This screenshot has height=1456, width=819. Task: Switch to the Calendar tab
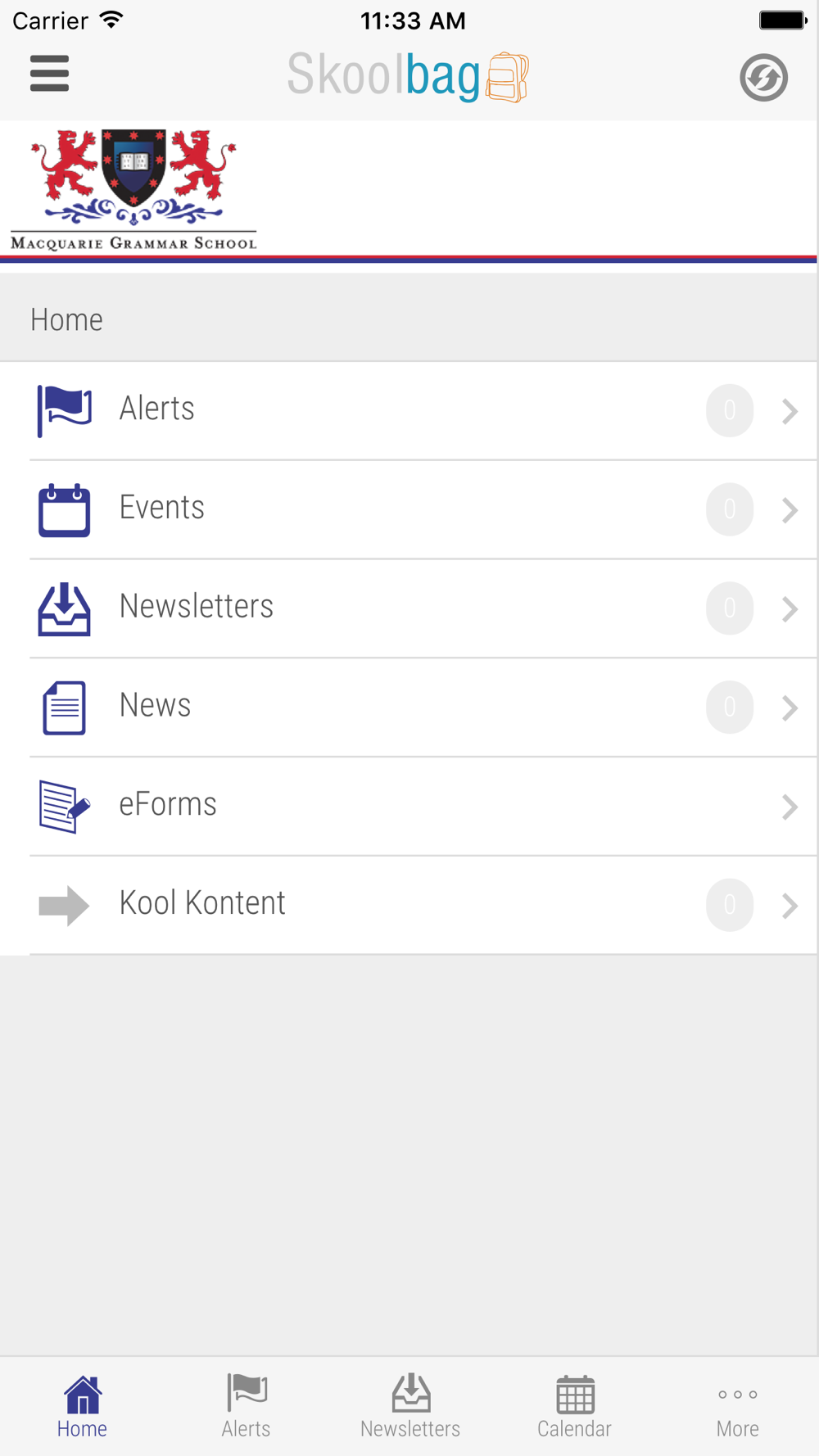[x=574, y=1407]
